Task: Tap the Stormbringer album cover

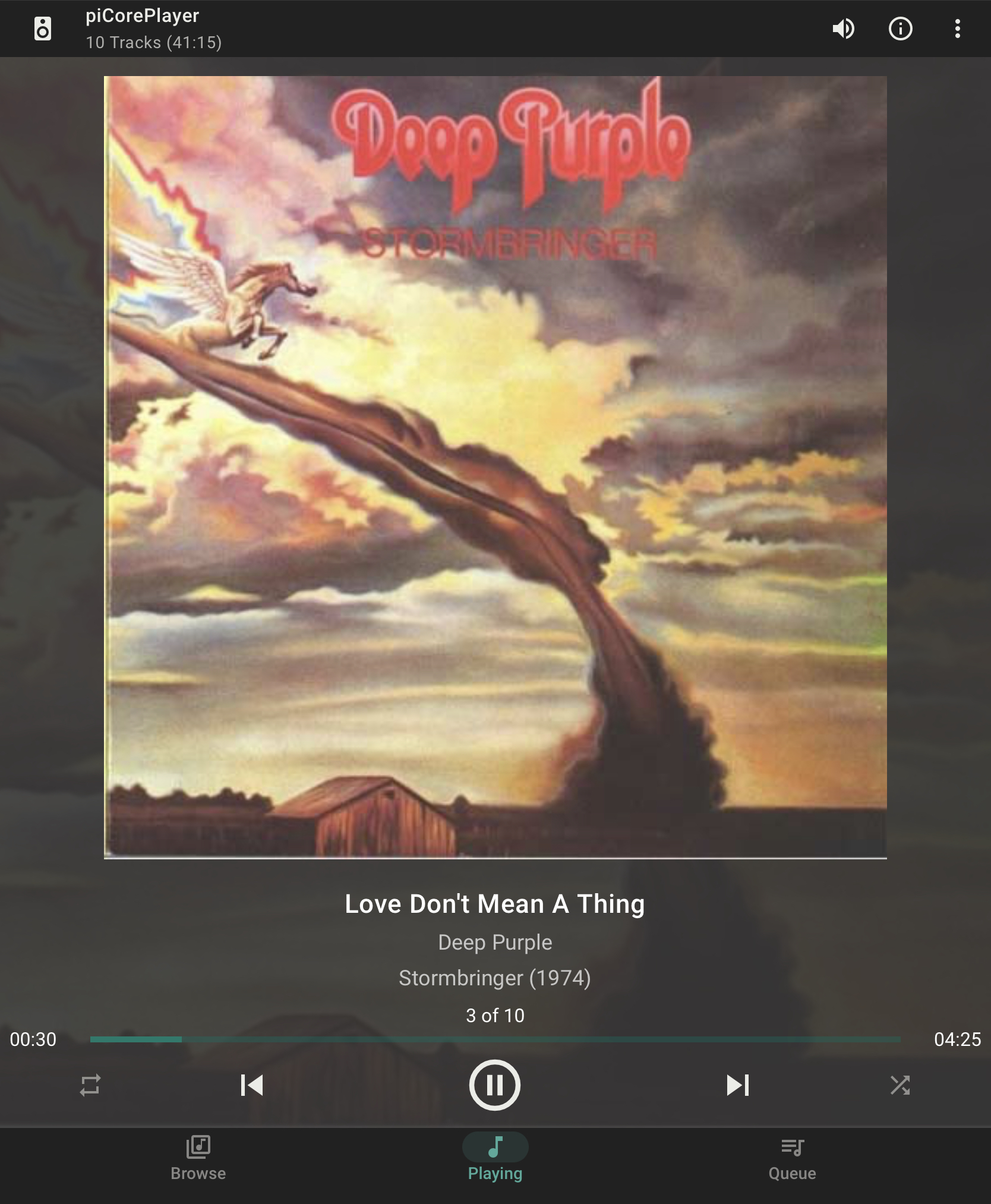Action: [x=495, y=467]
